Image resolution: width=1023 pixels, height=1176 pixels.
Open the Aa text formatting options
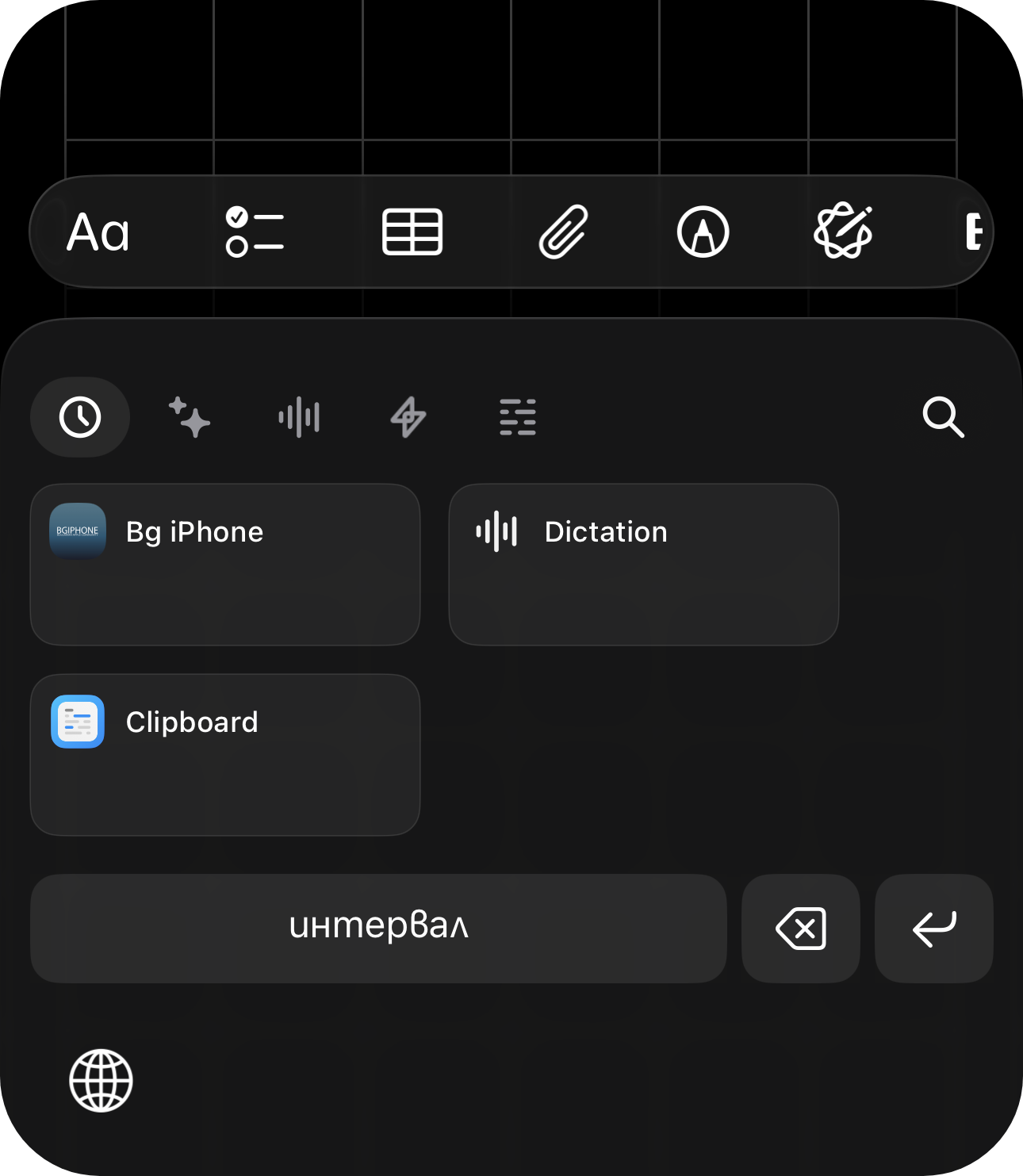98,232
